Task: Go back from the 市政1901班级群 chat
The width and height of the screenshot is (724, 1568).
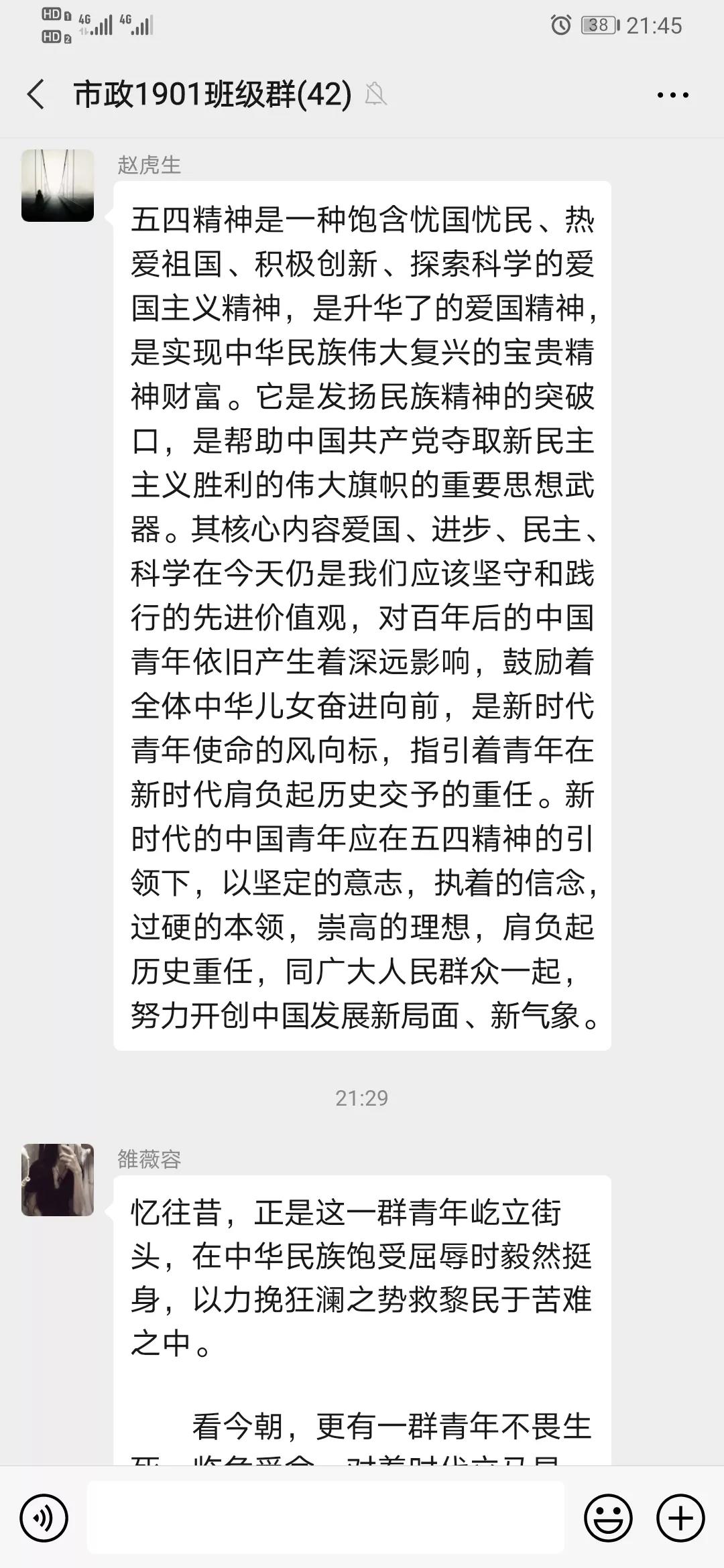Action: [36, 94]
